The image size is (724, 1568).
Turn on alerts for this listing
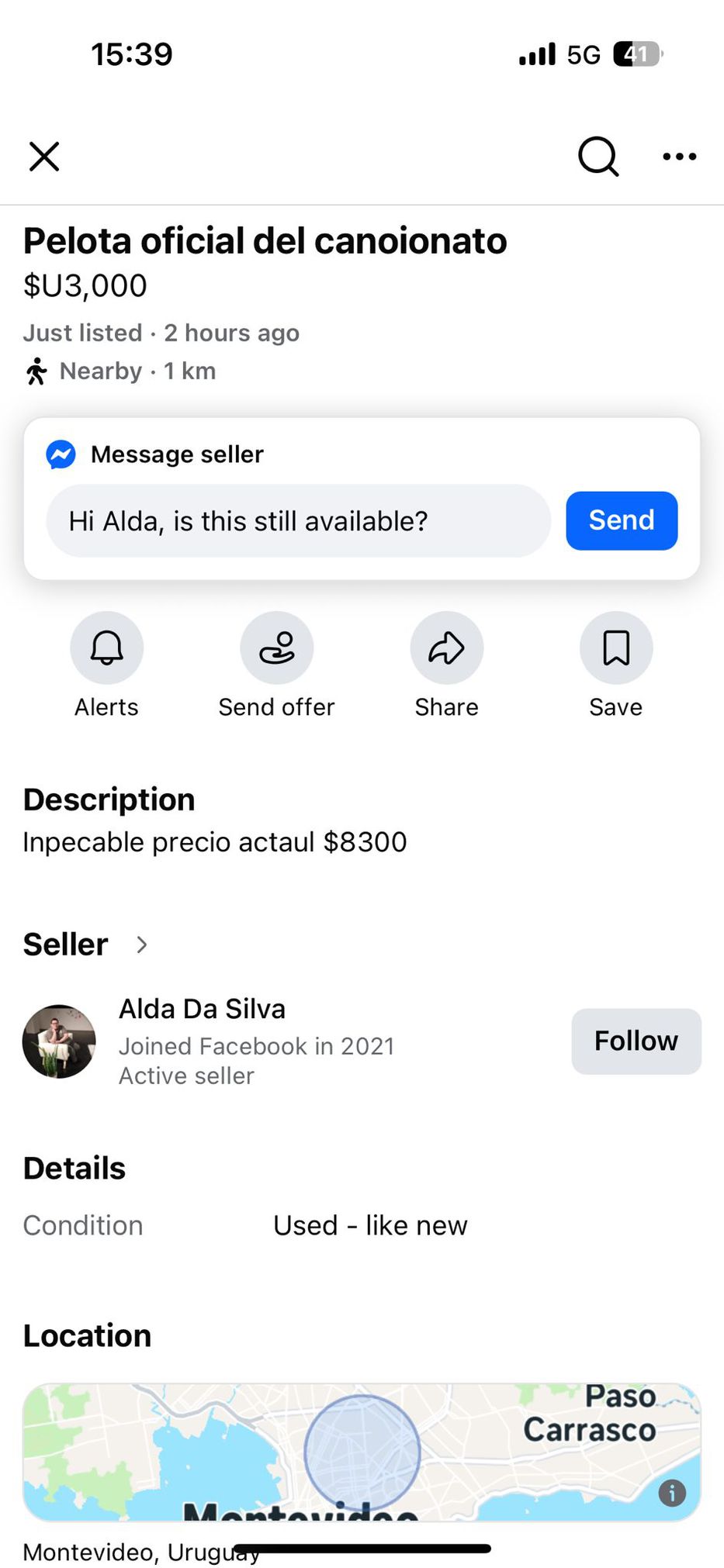click(x=107, y=648)
